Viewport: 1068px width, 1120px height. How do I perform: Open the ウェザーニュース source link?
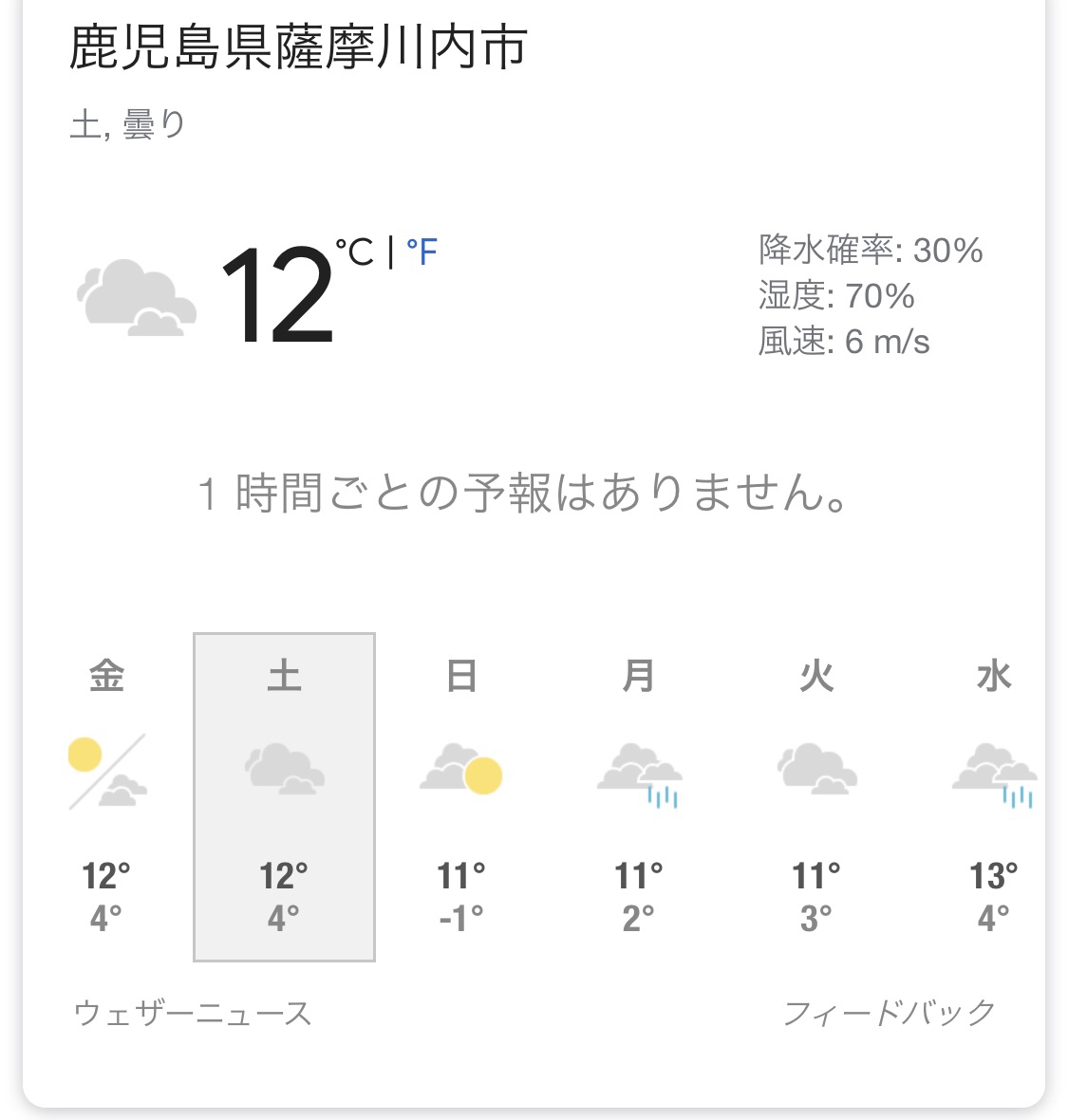pyautogui.click(x=193, y=1014)
